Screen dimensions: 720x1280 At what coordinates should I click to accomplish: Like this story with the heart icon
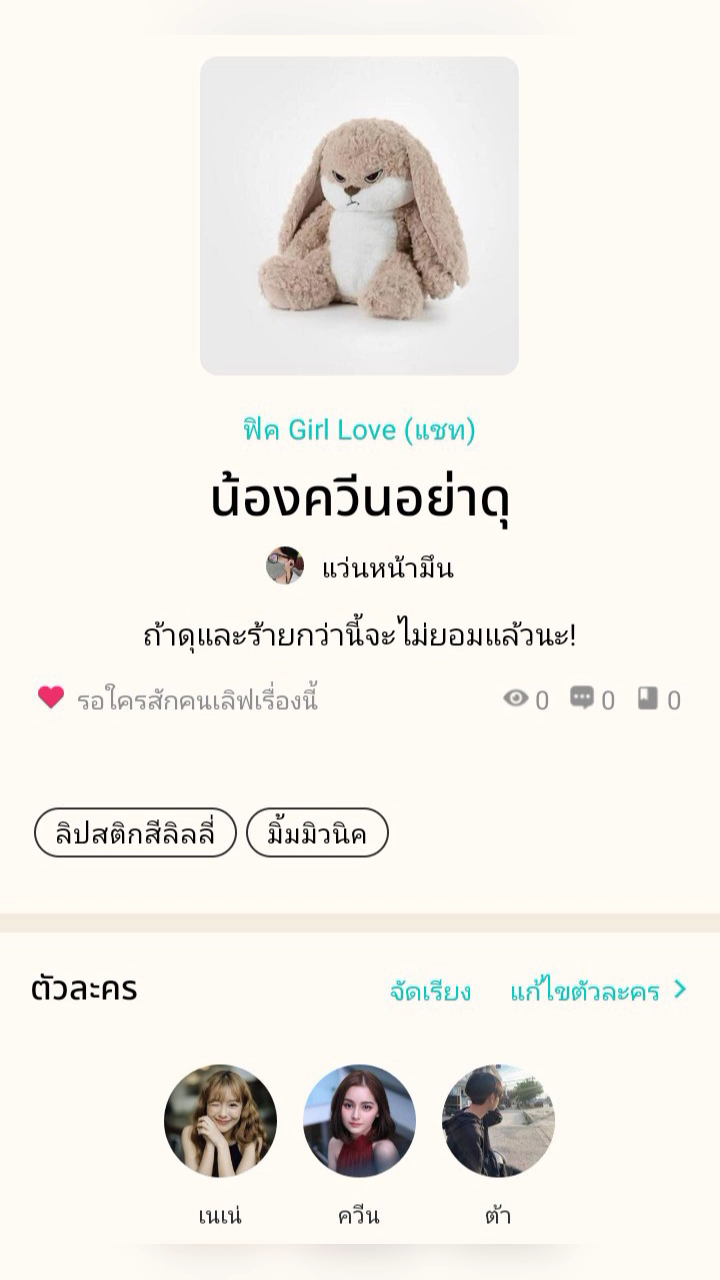pos(51,697)
